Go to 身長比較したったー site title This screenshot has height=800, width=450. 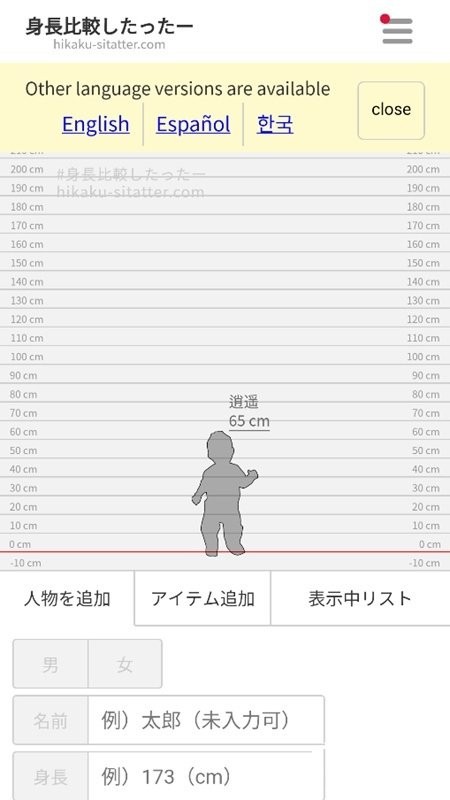109,27
